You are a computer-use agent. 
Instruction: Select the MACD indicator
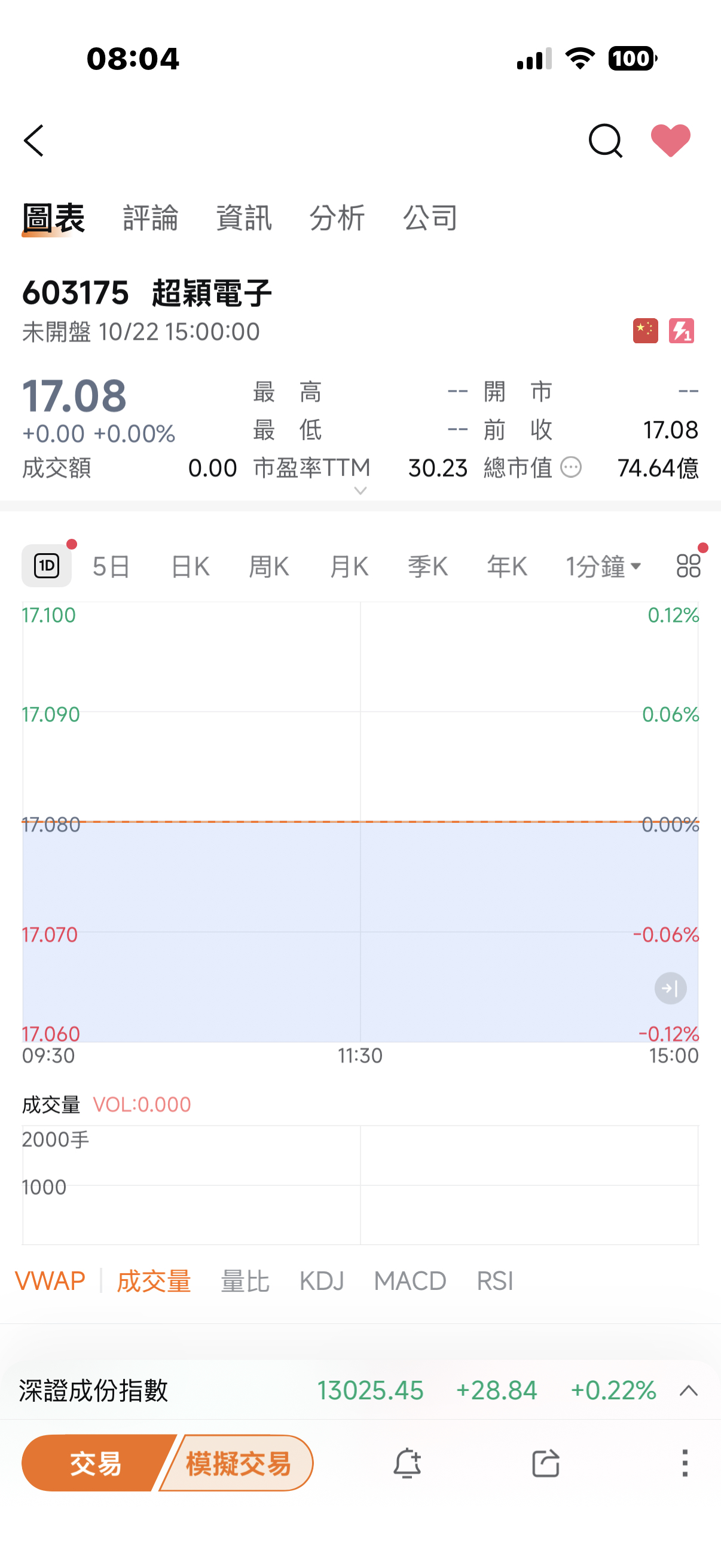410,1282
